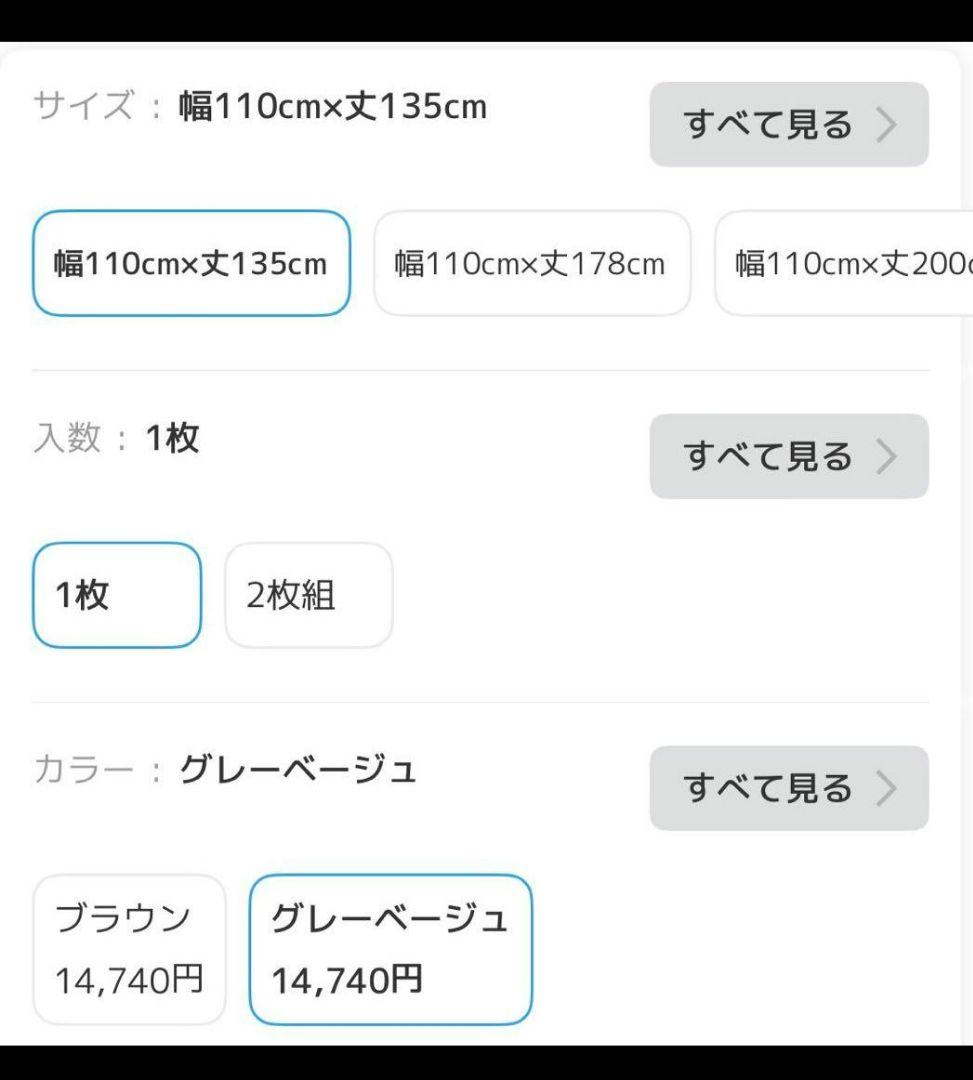This screenshot has height=1080, width=973.
Task: Open all size options via サイズ すべて見る
Action: tap(788, 124)
